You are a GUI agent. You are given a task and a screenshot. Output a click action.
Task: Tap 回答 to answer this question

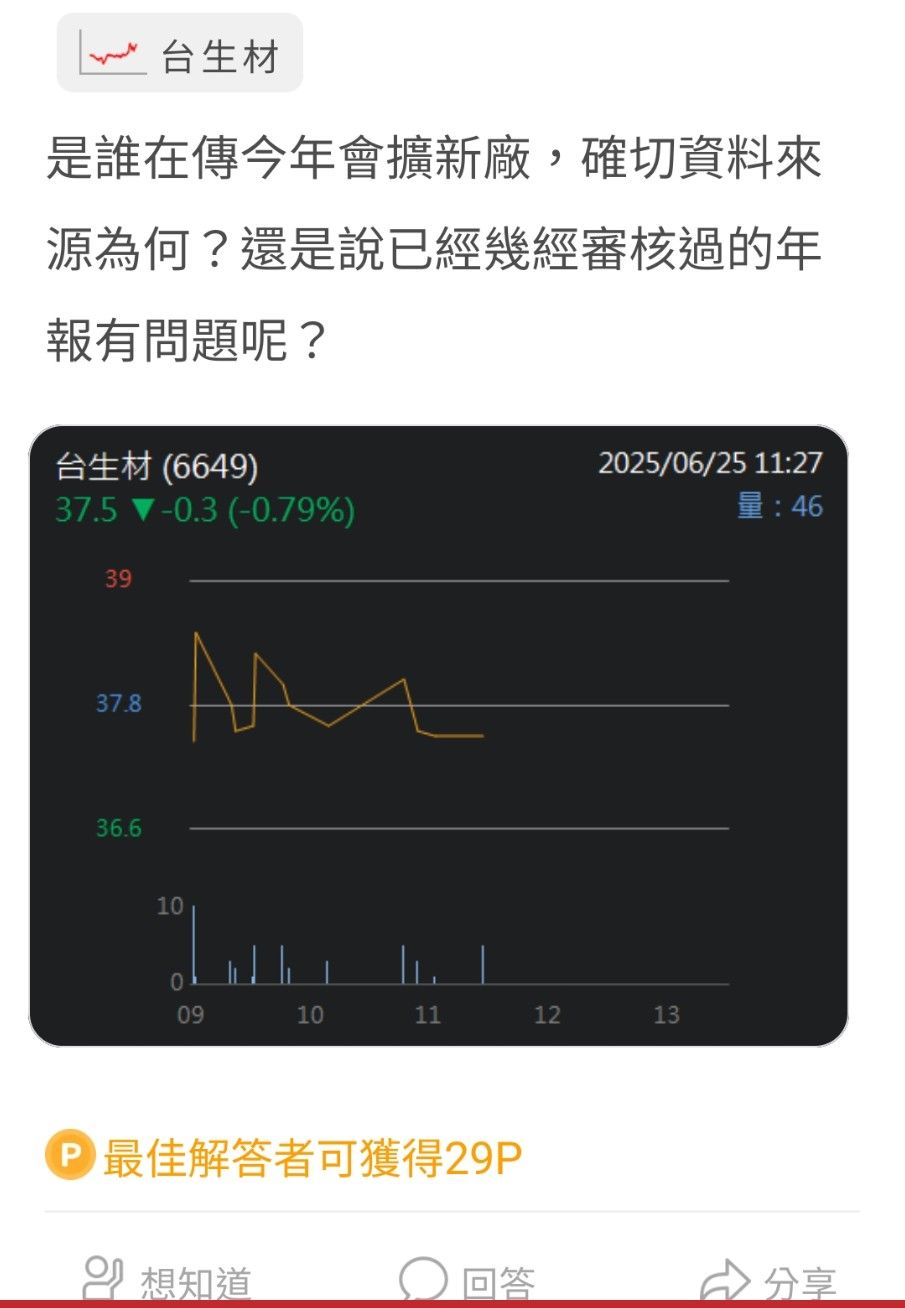467,1281
